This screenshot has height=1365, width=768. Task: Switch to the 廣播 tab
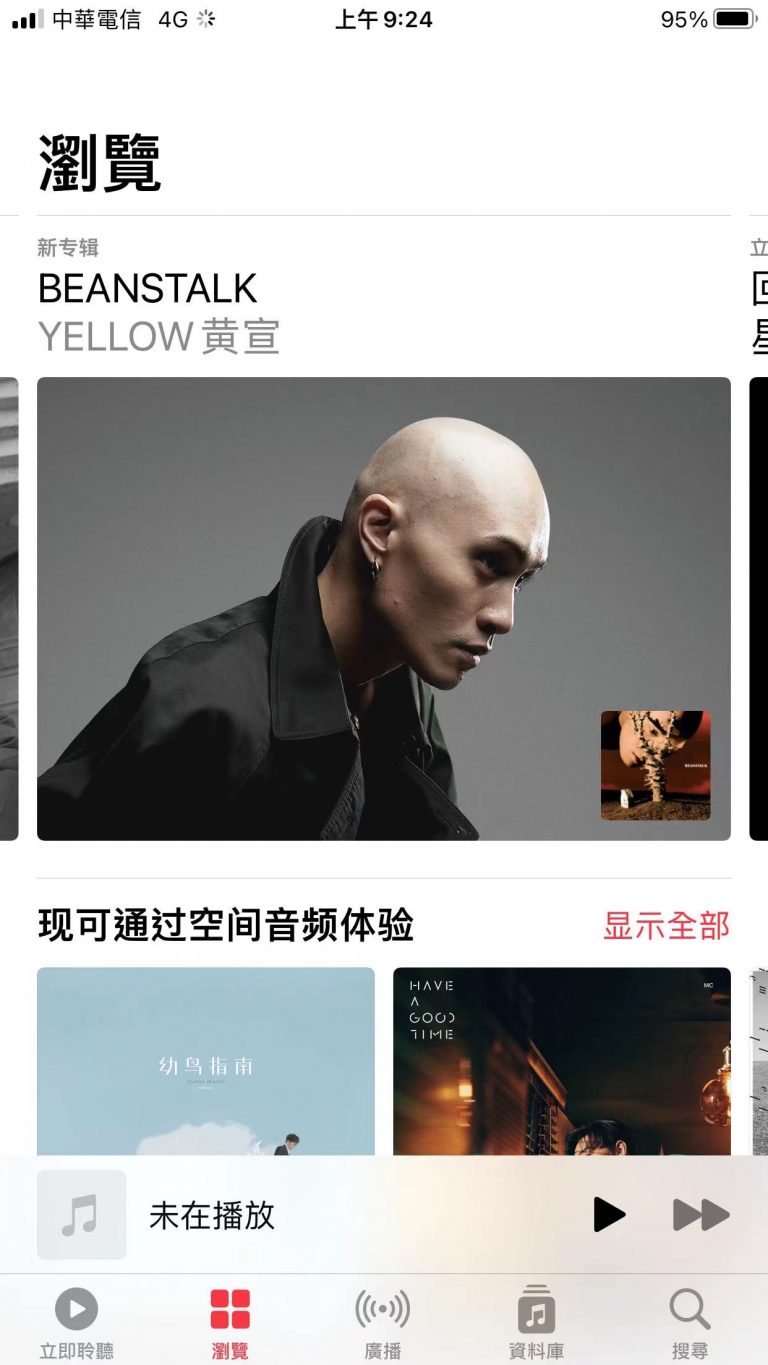pyautogui.click(x=383, y=1323)
